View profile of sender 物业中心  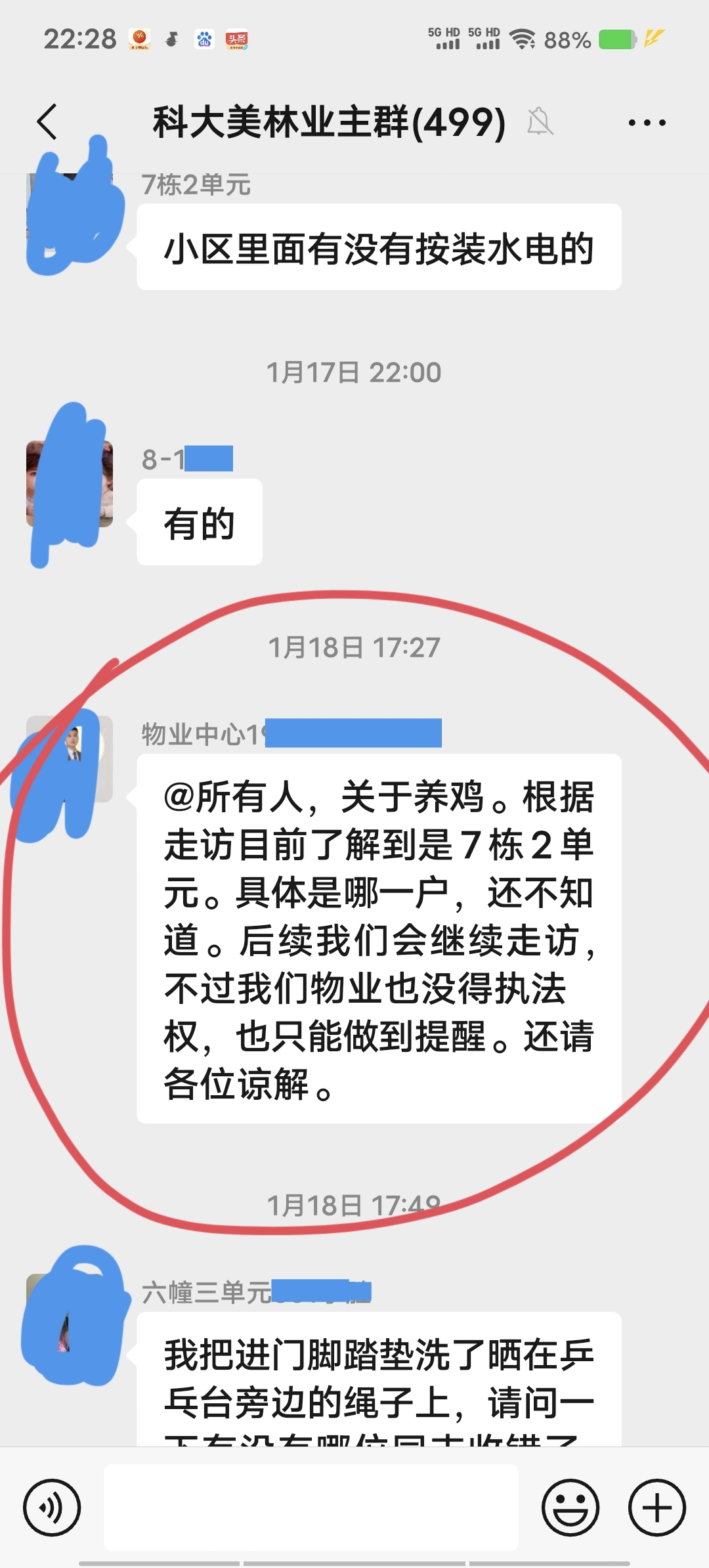point(70,759)
